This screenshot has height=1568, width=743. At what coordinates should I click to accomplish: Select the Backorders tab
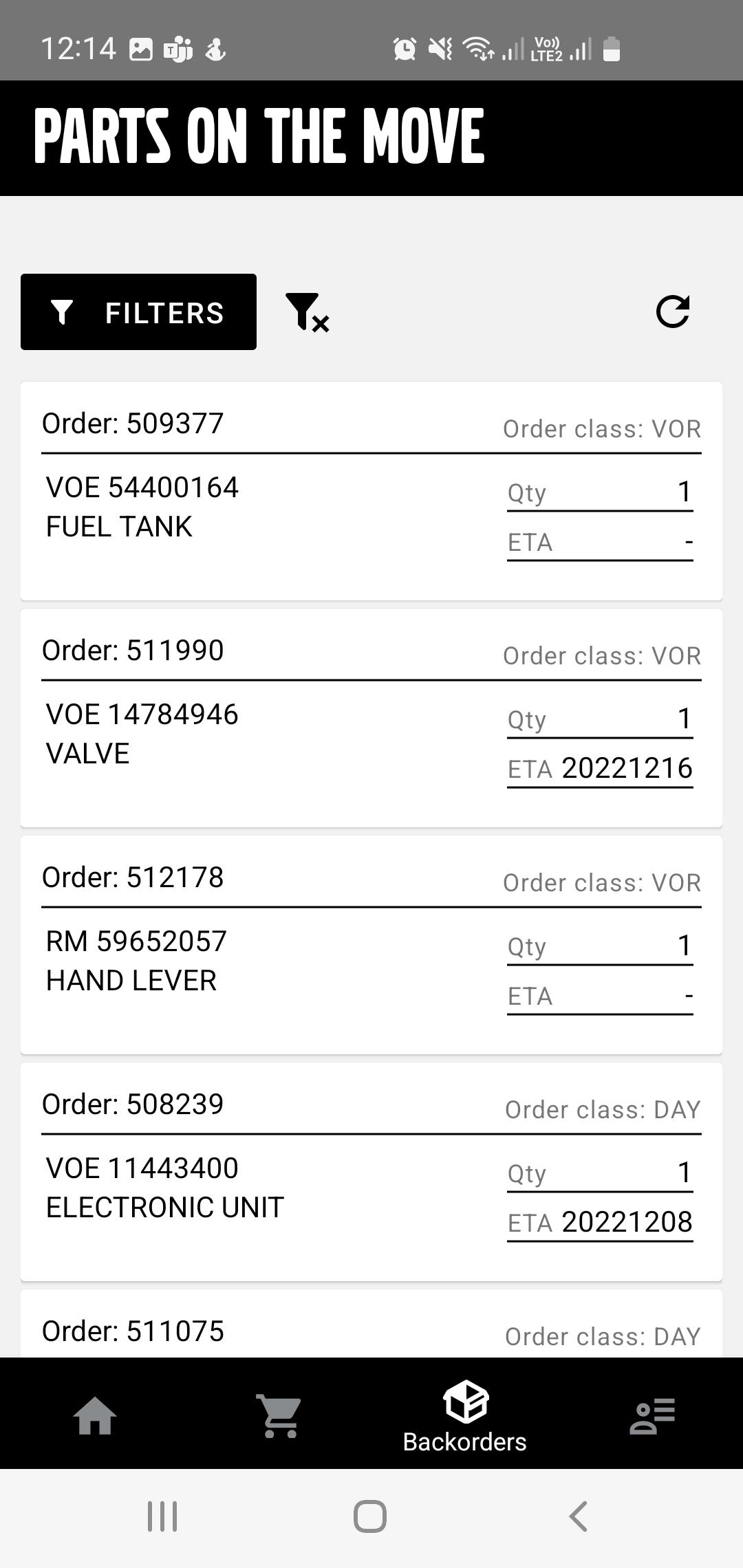[x=465, y=1417]
